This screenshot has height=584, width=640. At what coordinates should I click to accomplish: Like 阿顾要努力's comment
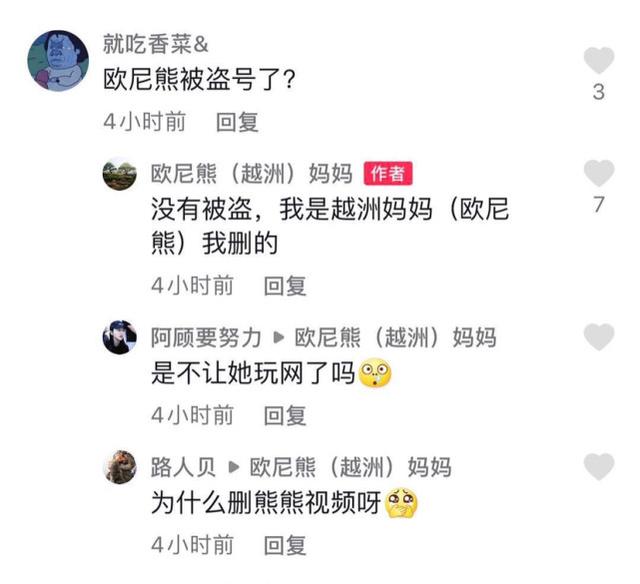pyautogui.click(x=598, y=338)
